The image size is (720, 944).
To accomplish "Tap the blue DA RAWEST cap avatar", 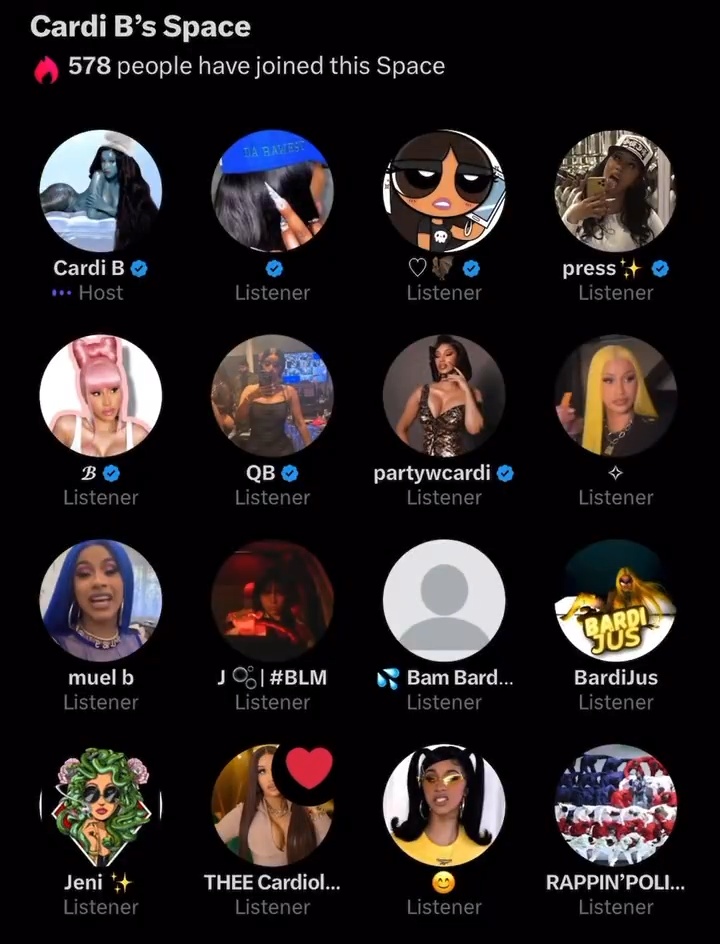I will 272,191.
